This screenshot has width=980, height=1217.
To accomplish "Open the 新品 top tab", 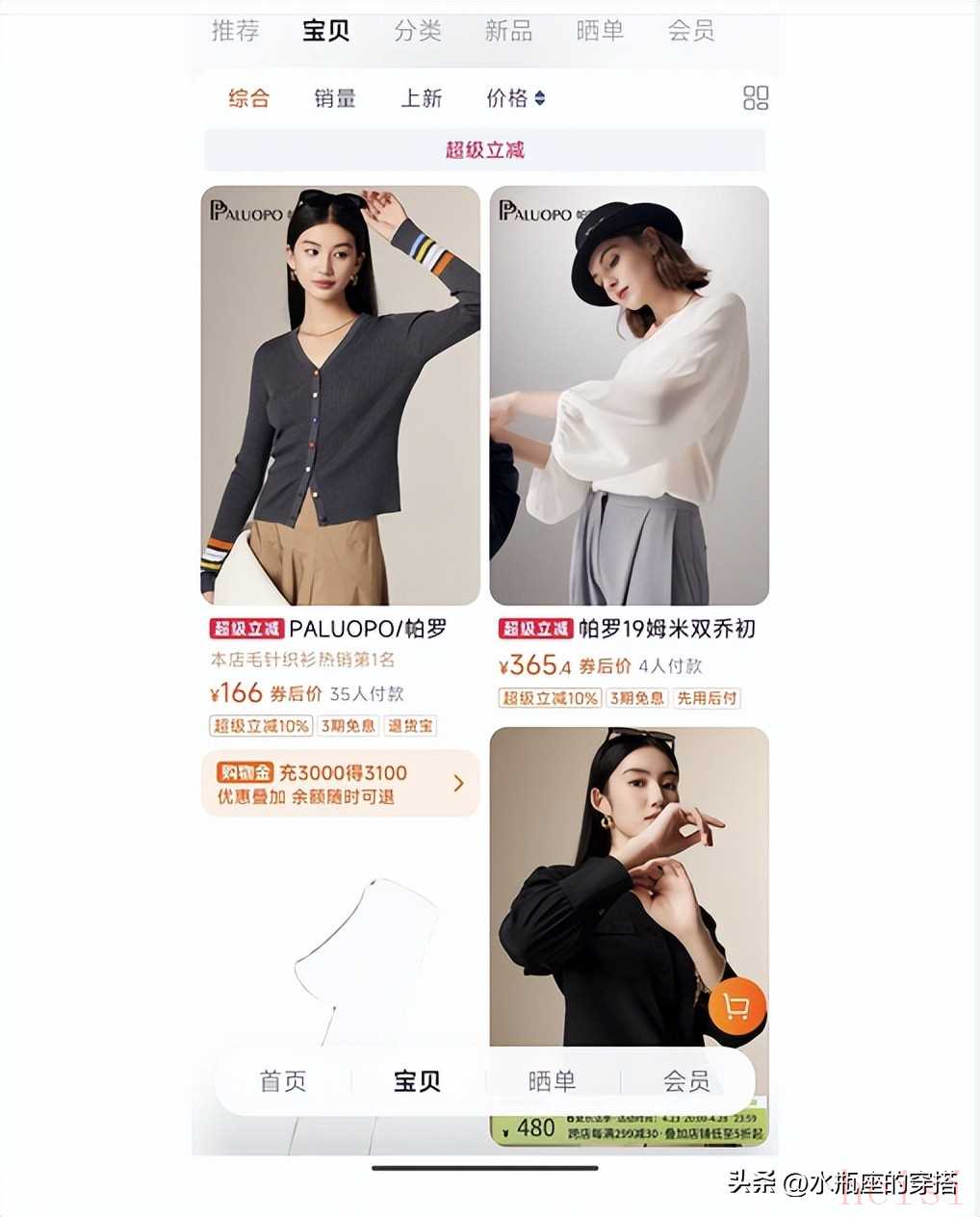I will pyautogui.click(x=508, y=31).
